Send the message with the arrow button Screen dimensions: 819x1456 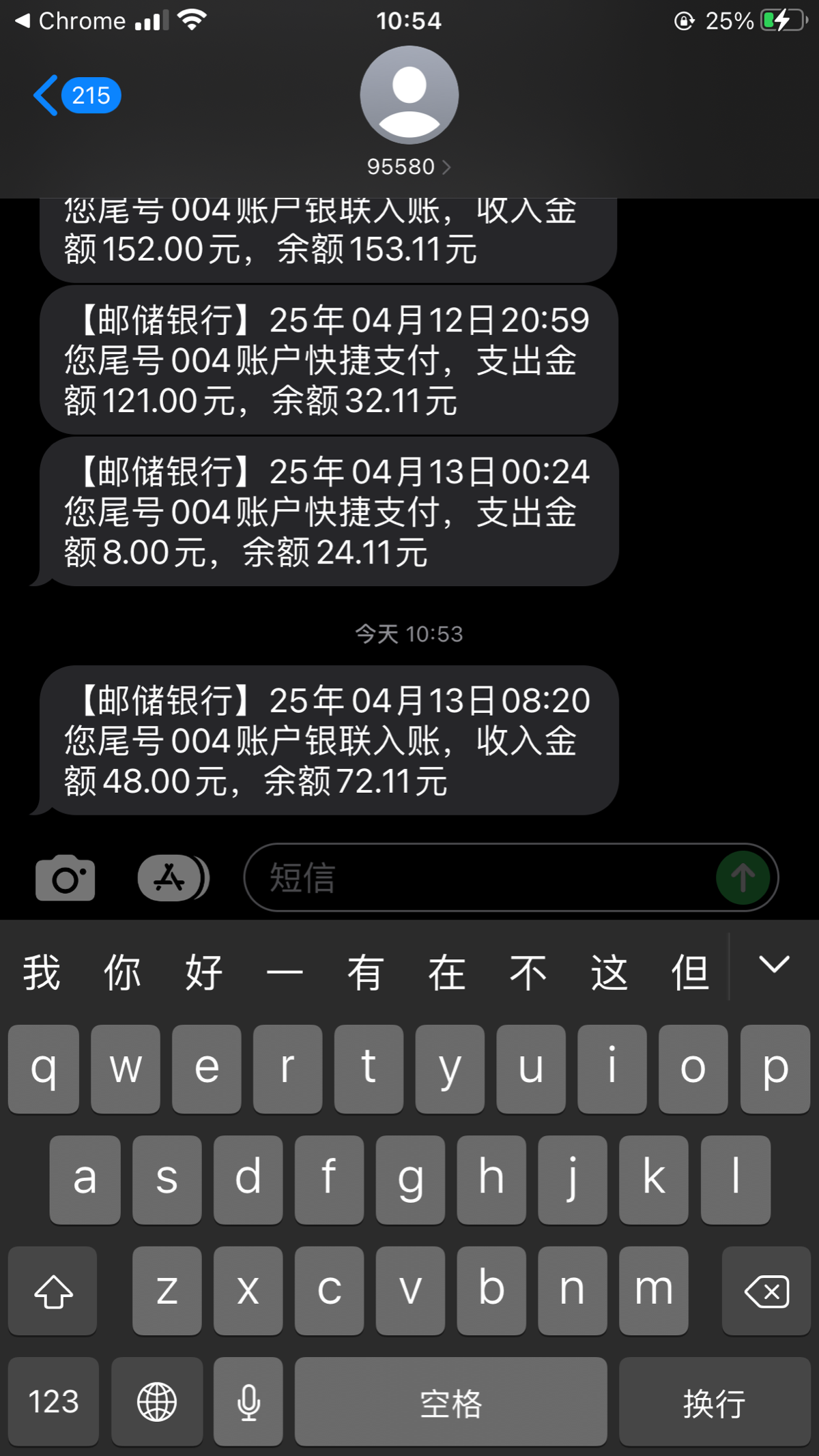coord(743,877)
